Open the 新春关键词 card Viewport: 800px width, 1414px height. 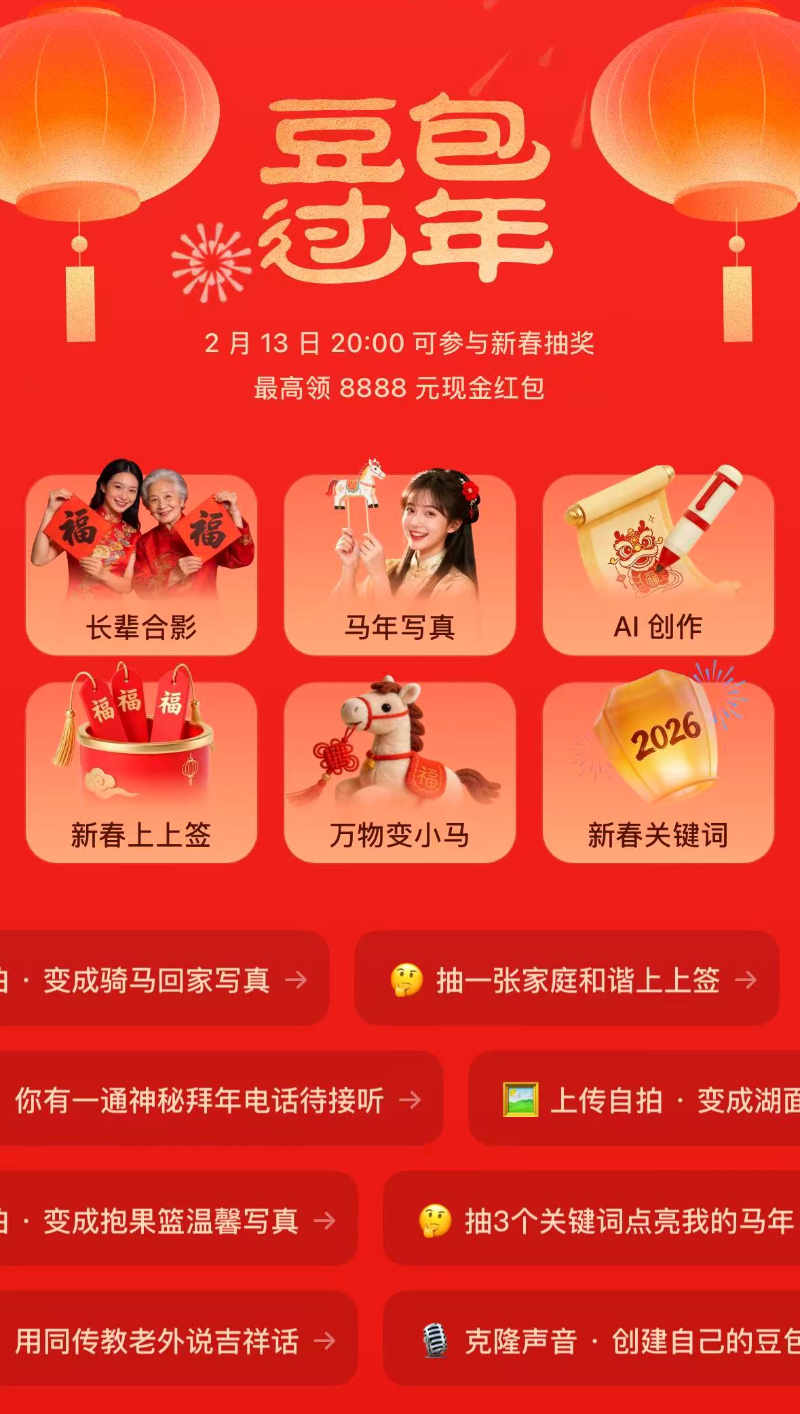658,772
